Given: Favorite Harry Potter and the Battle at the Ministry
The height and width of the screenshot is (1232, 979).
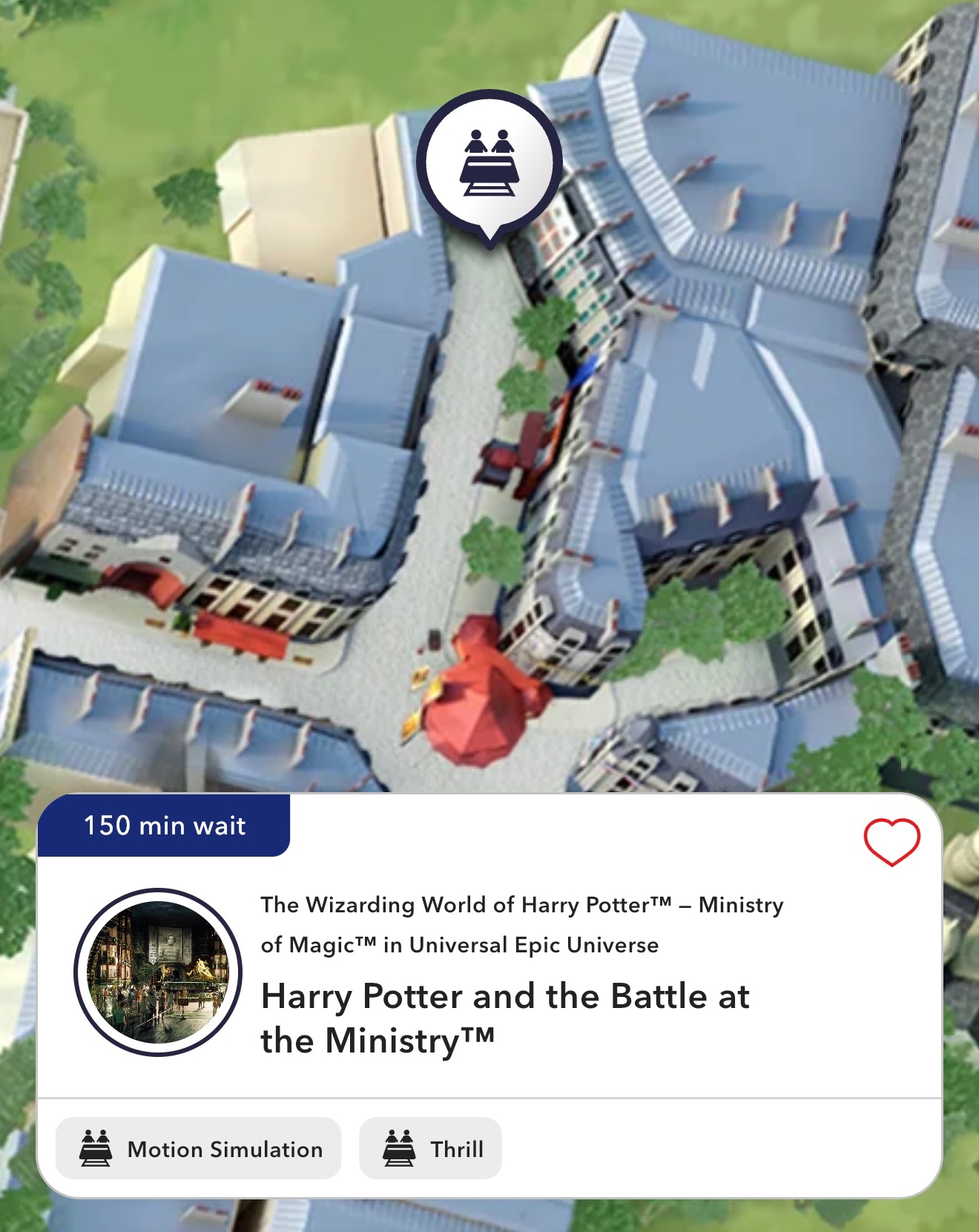Looking at the screenshot, I should (891, 842).
